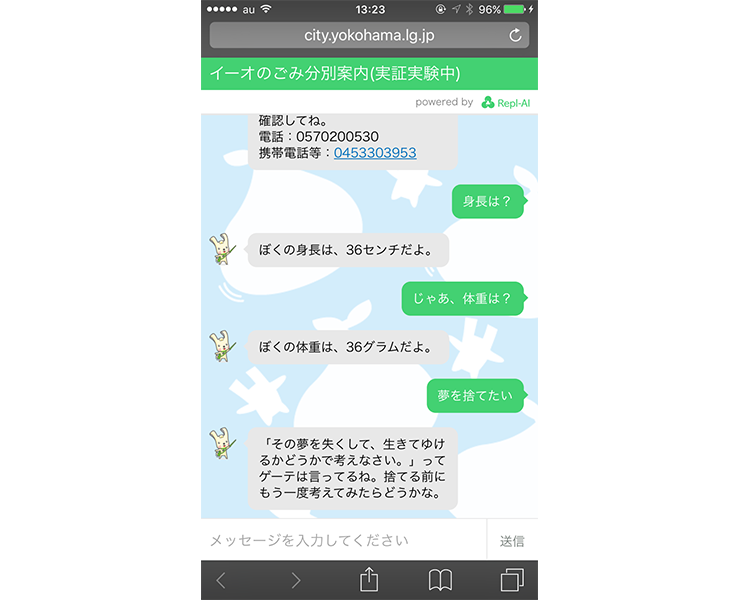Open Safari bookmarks
The width and height of the screenshot is (740, 600).
coord(441,580)
